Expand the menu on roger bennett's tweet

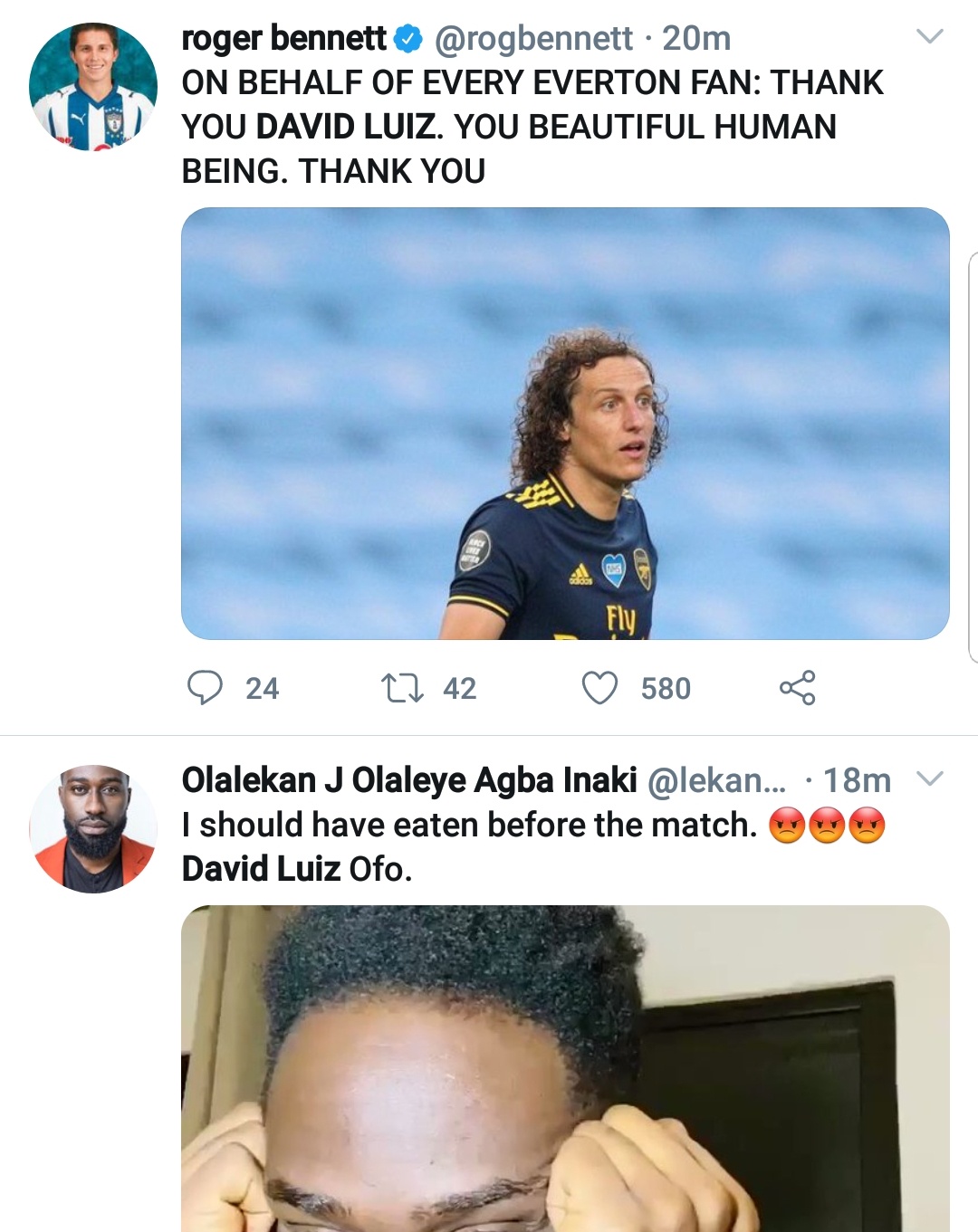pyautogui.click(x=930, y=37)
